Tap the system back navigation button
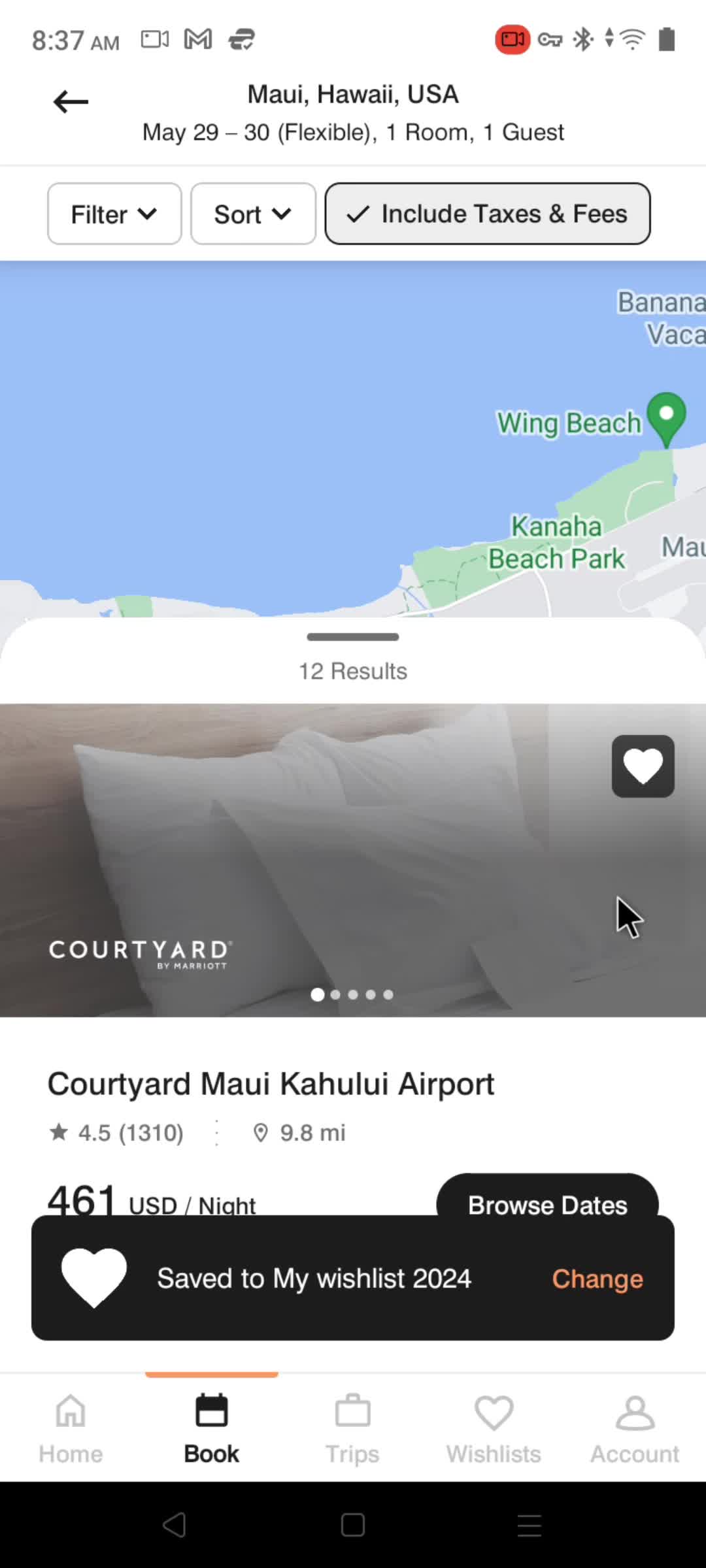The image size is (706, 1568). click(x=175, y=1526)
